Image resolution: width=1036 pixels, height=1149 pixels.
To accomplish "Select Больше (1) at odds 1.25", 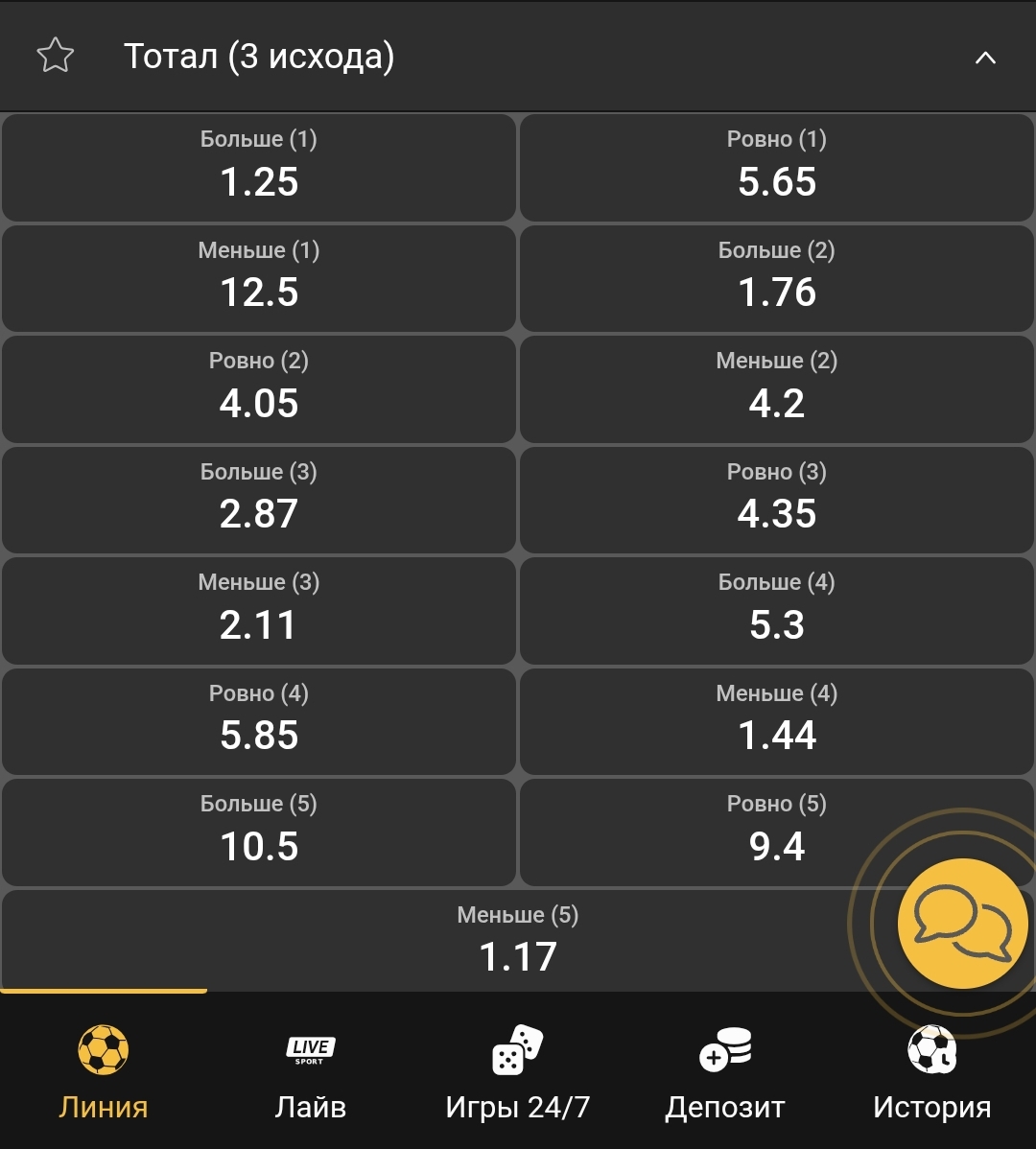I will (259, 168).
